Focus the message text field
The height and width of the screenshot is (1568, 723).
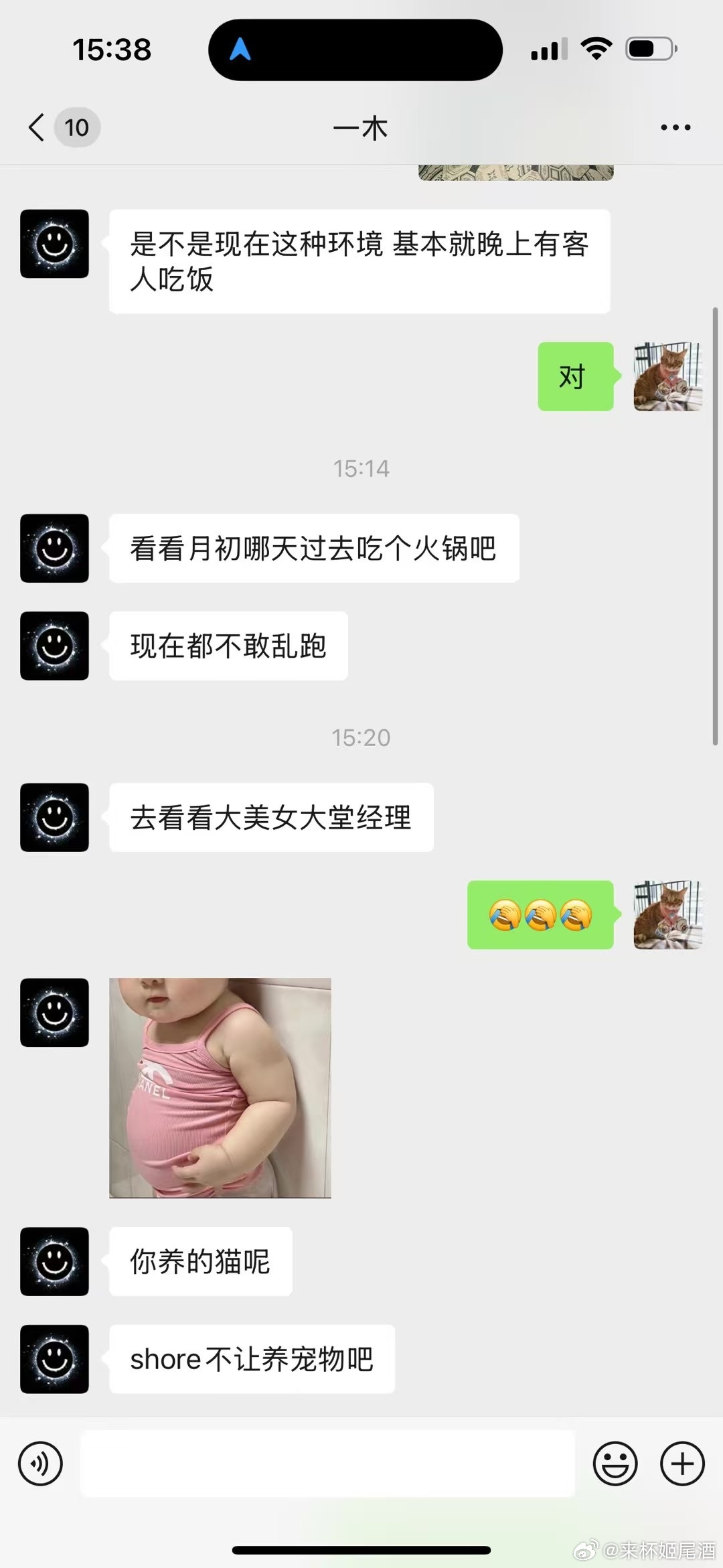[327, 1464]
